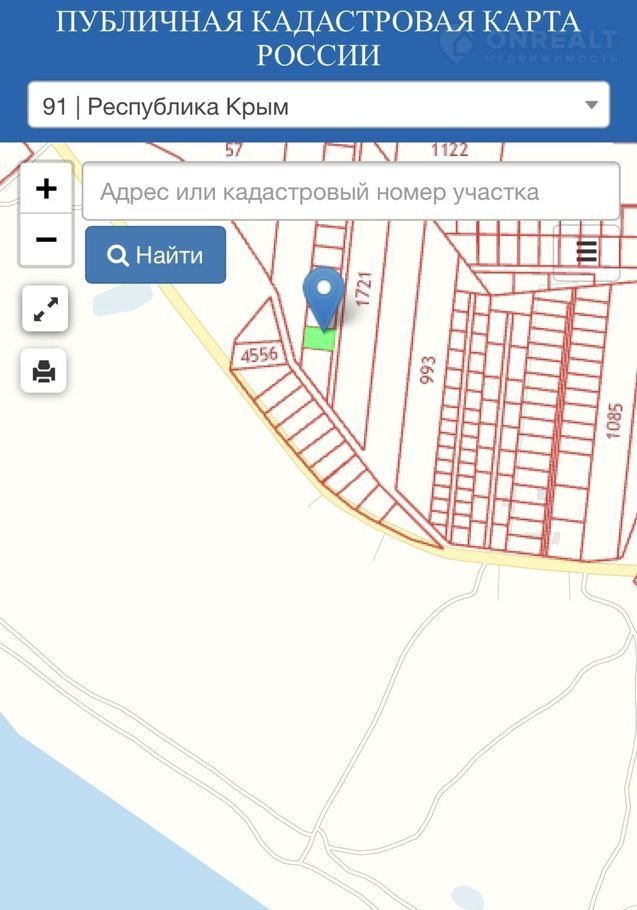The image size is (637, 910).
Task: Focus the address or cadastral number field
Action: click(350, 192)
